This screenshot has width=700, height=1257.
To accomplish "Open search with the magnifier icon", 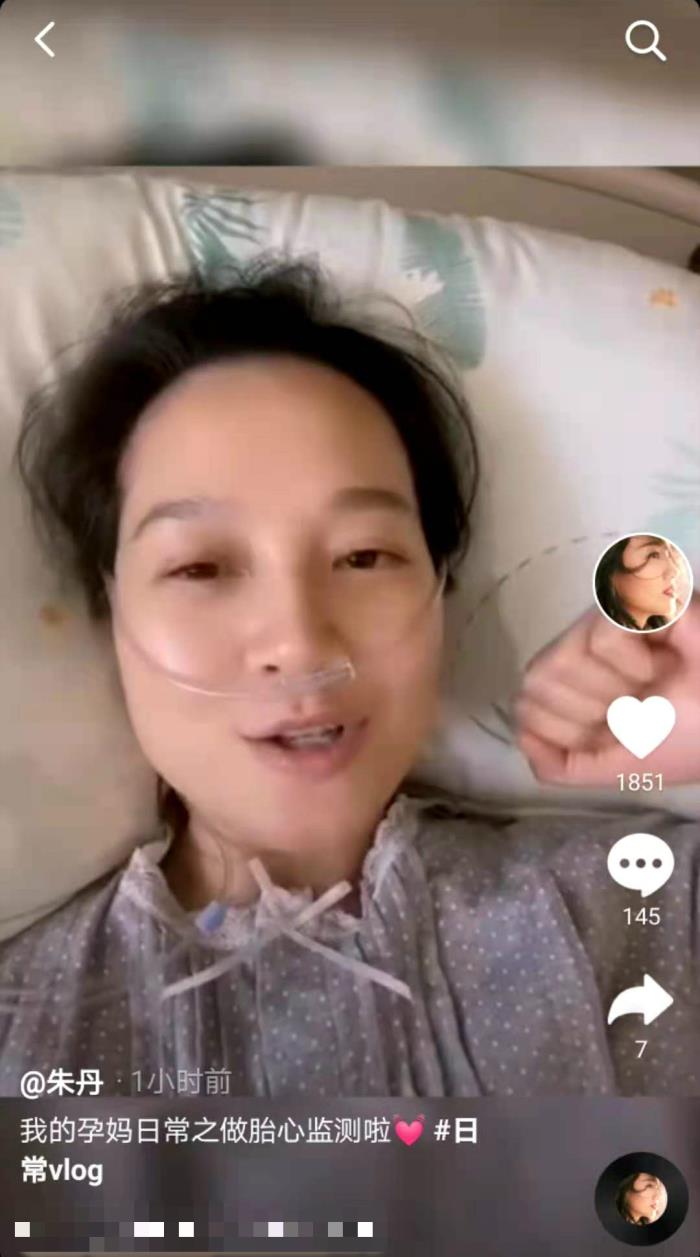I will (645, 41).
